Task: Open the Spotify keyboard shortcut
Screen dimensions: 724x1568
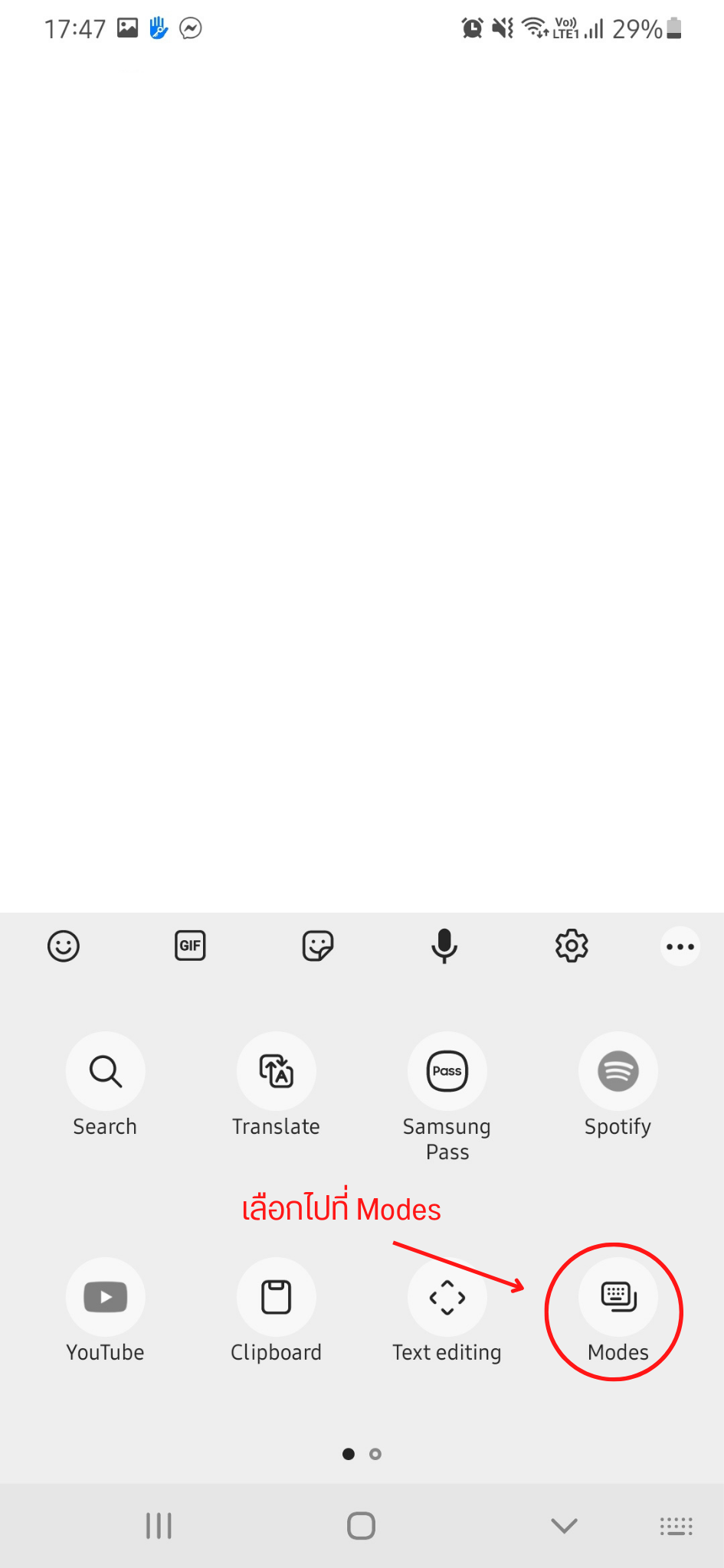Action: [618, 1072]
